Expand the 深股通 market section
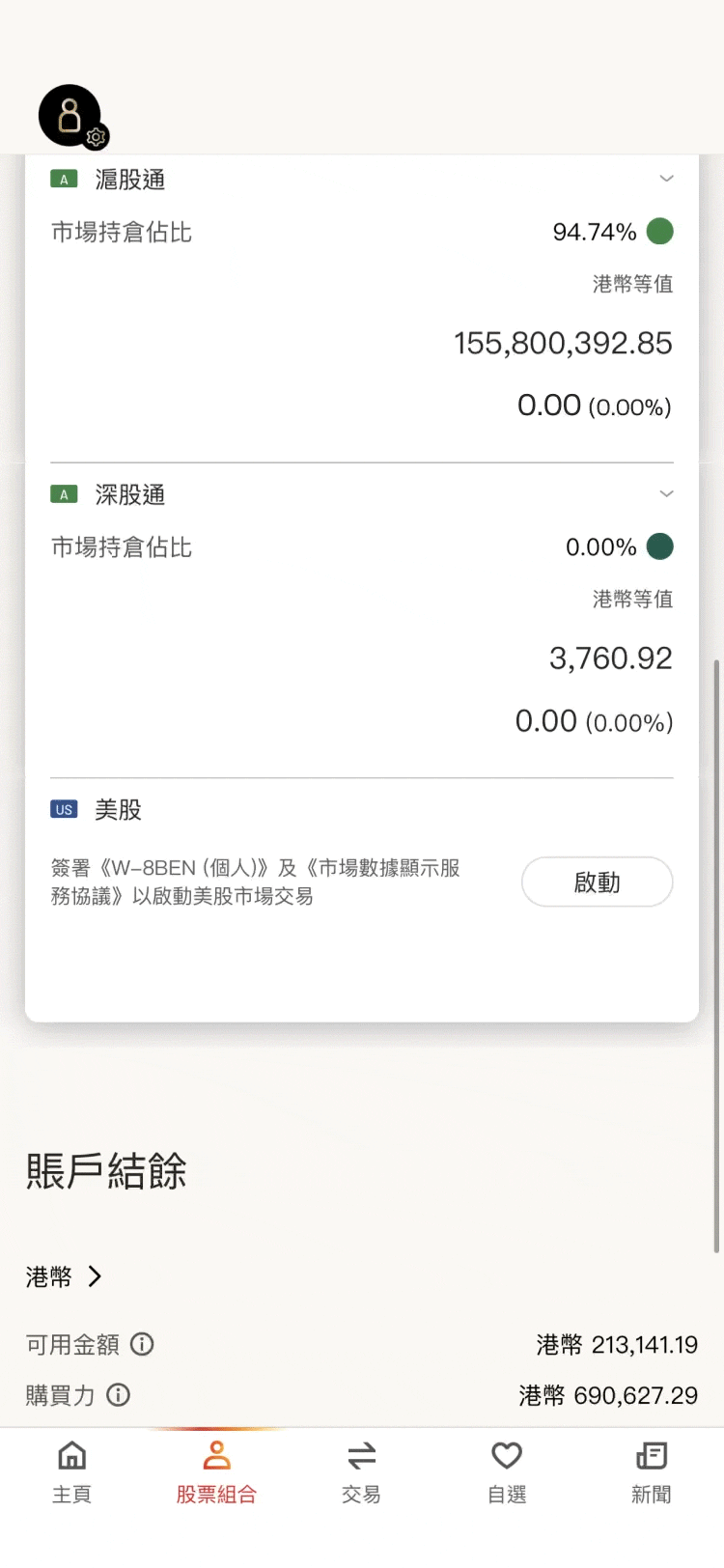Image resolution: width=724 pixels, height=1568 pixels. tap(666, 494)
